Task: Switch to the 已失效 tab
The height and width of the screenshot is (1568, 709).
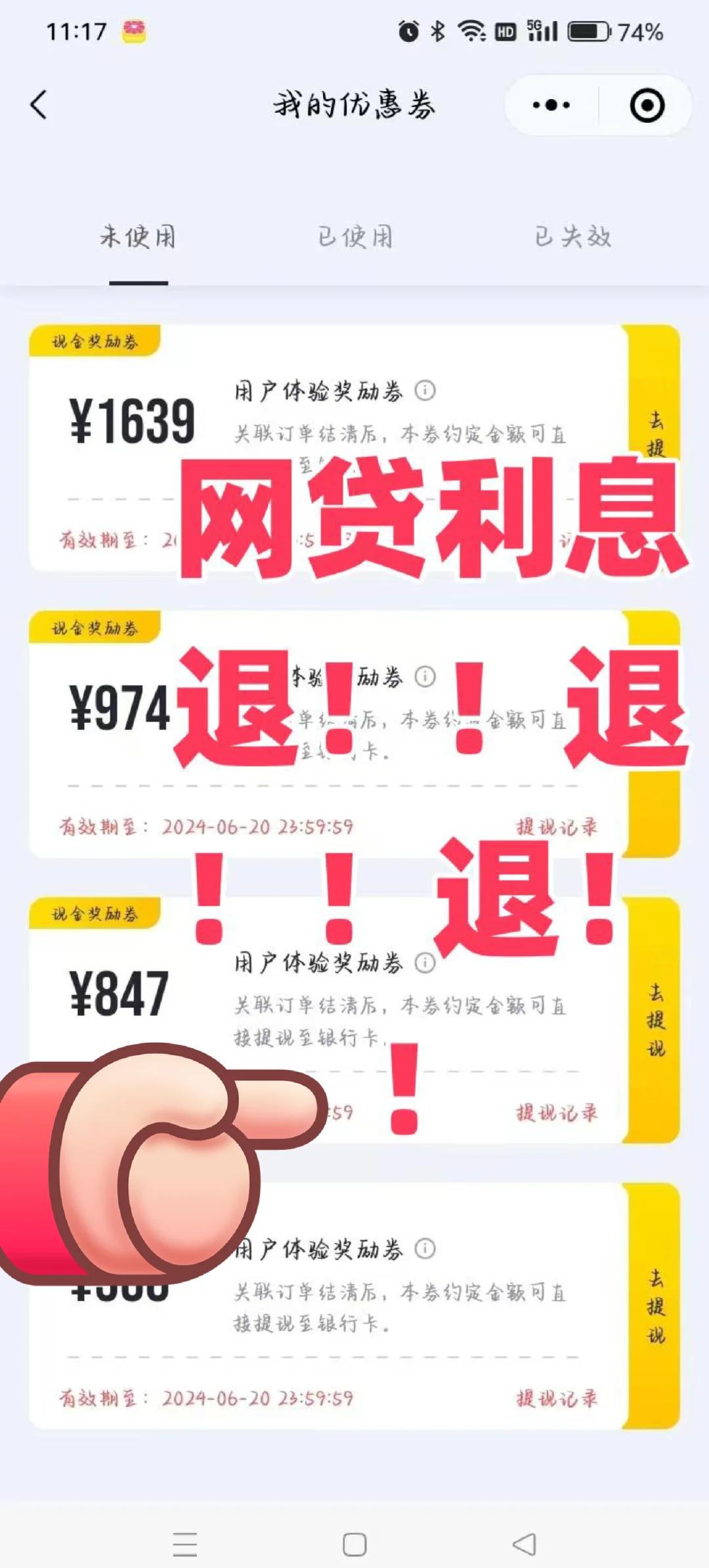Action: point(572,237)
